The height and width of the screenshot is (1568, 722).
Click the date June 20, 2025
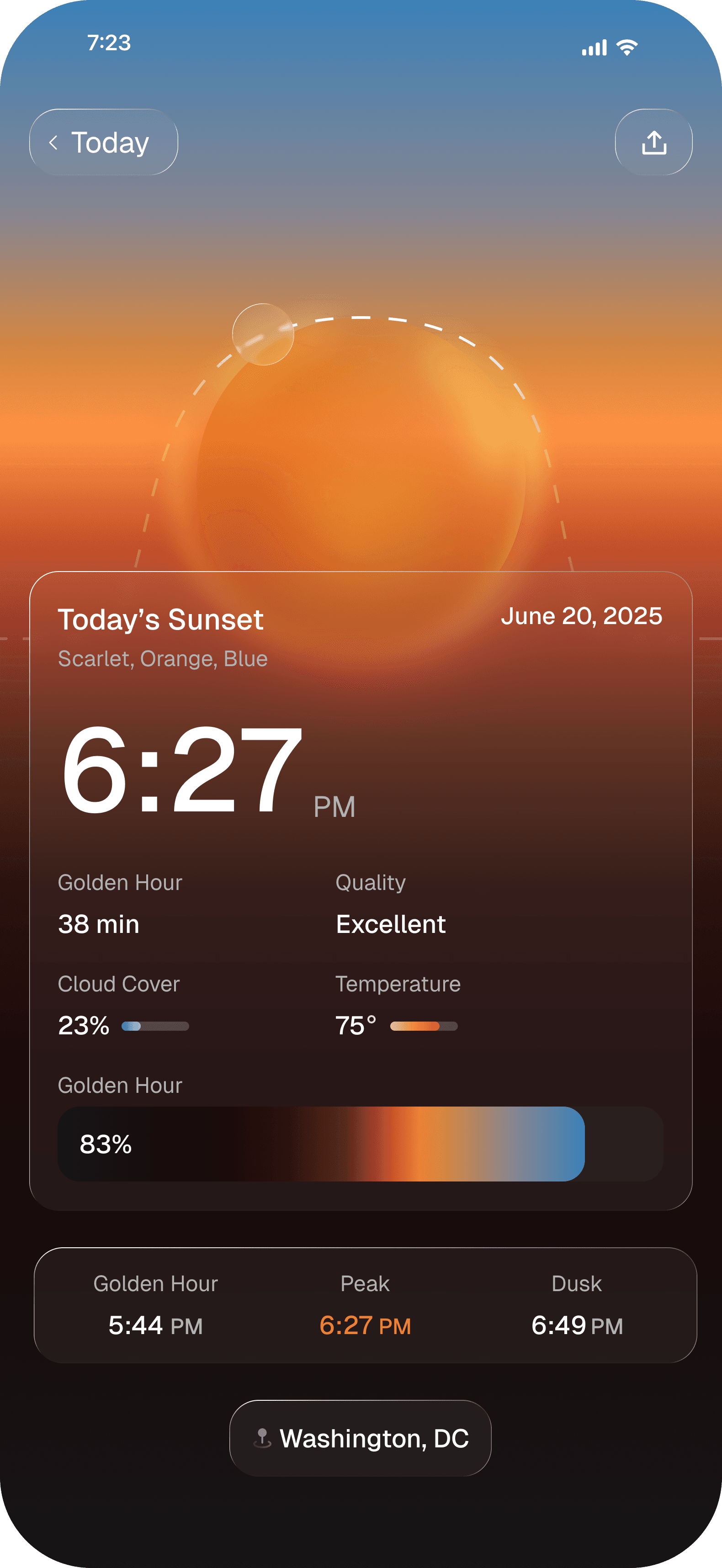pos(582,616)
